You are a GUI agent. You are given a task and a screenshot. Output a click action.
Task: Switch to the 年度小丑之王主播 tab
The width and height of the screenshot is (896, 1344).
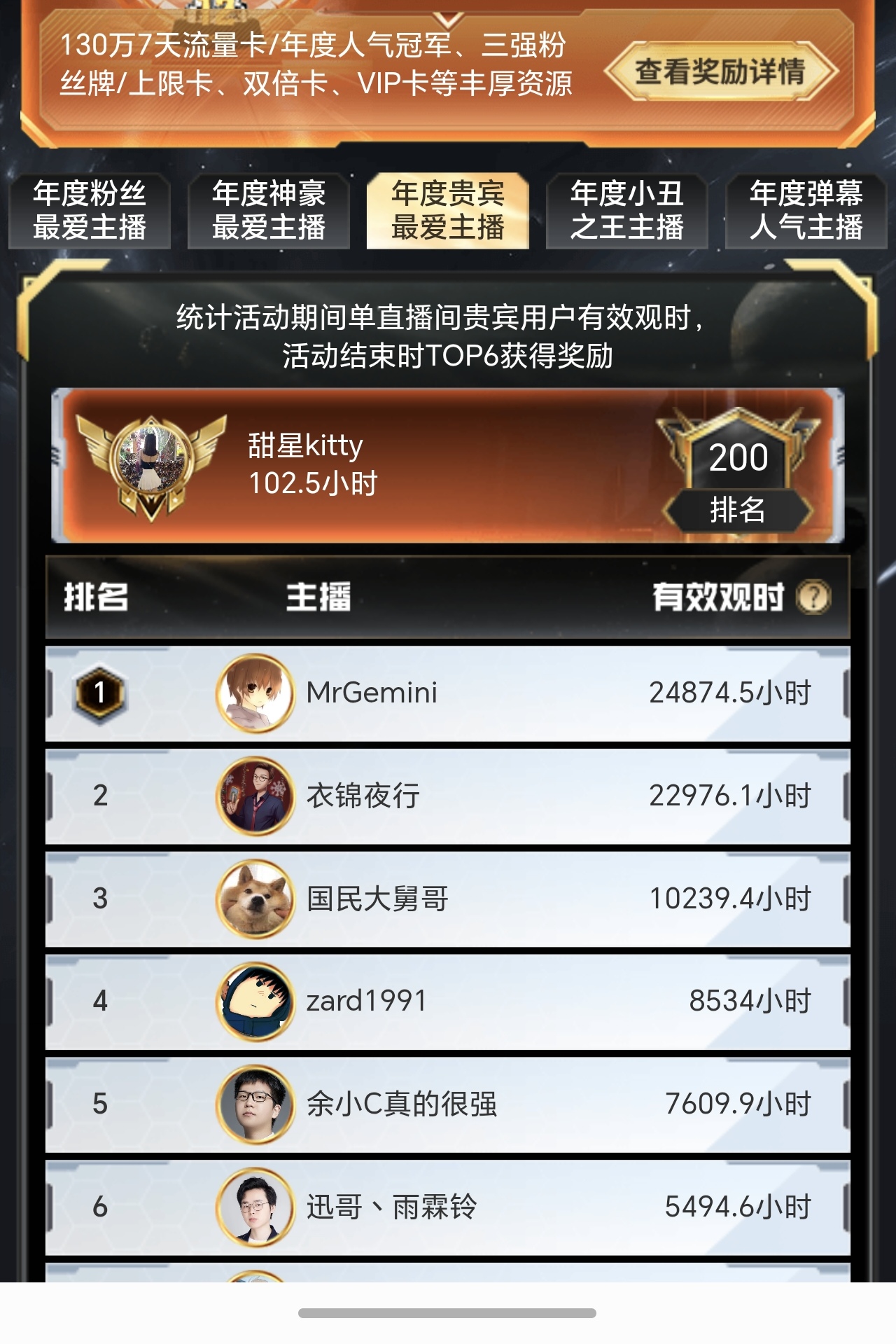point(627,210)
